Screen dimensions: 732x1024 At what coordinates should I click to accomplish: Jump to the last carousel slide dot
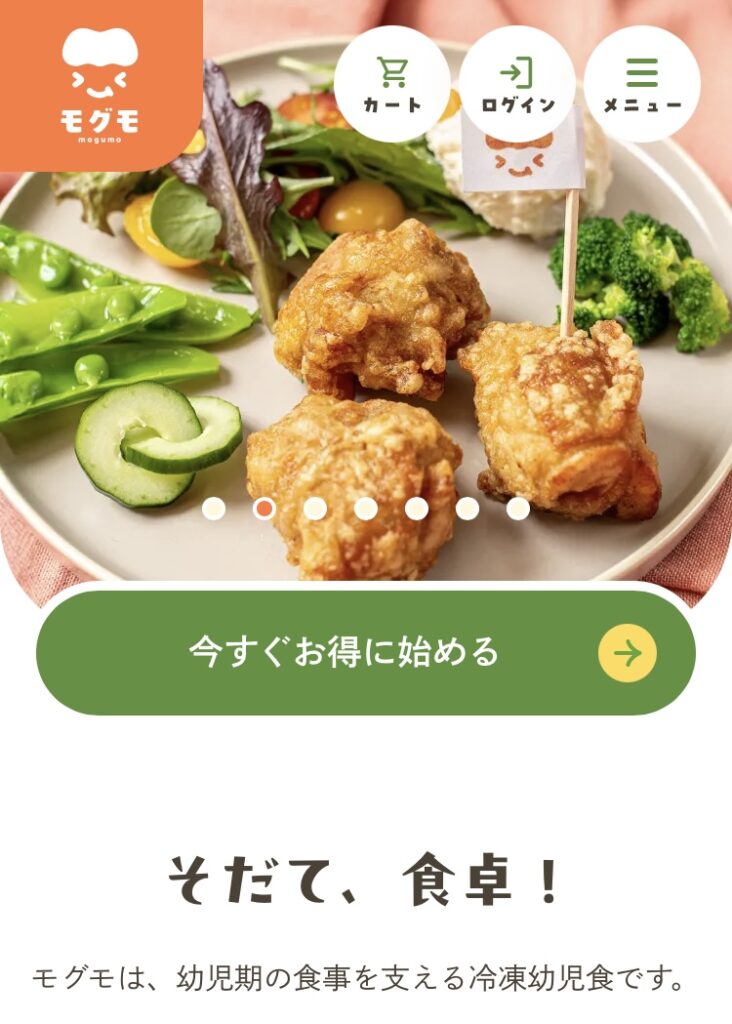[518, 509]
